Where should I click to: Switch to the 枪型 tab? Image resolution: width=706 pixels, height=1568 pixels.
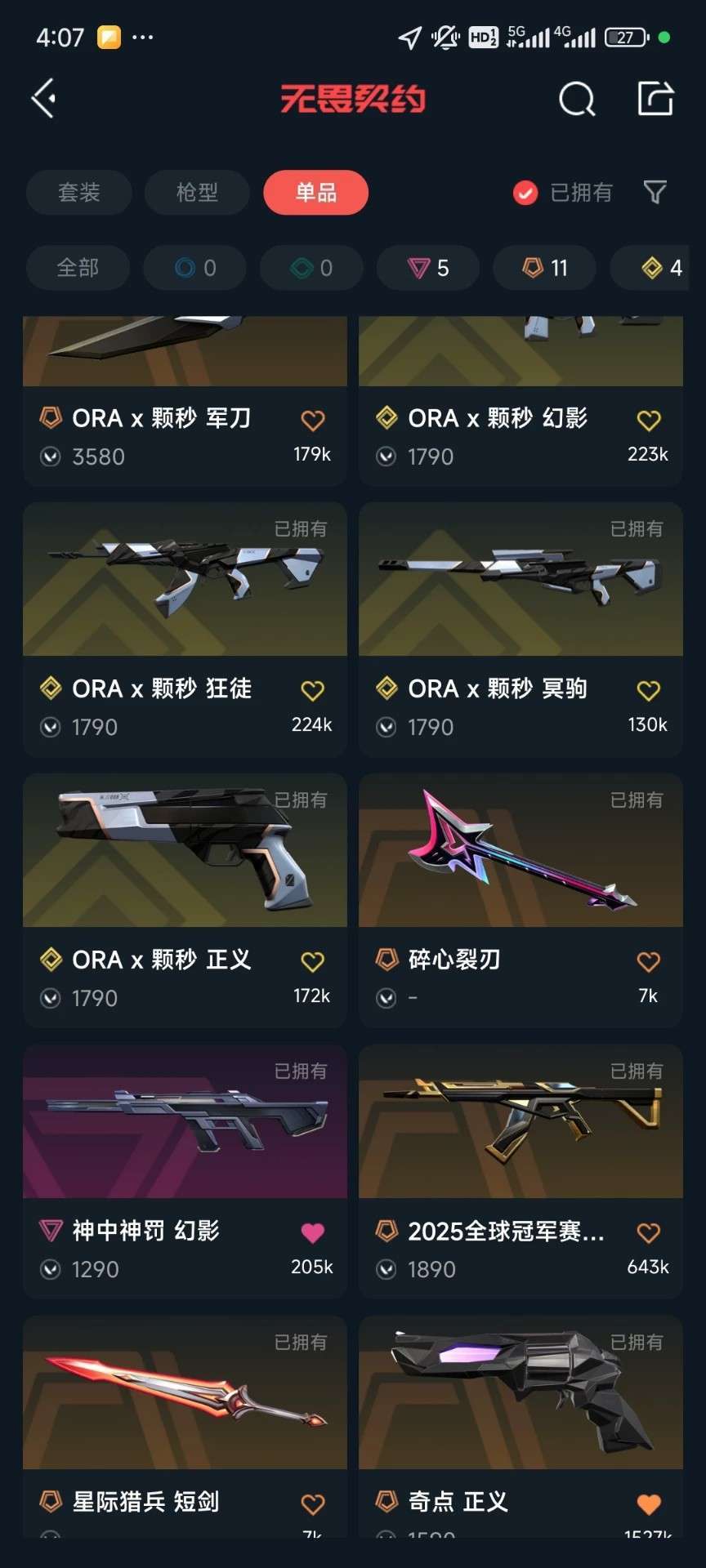(x=197, y=193)
